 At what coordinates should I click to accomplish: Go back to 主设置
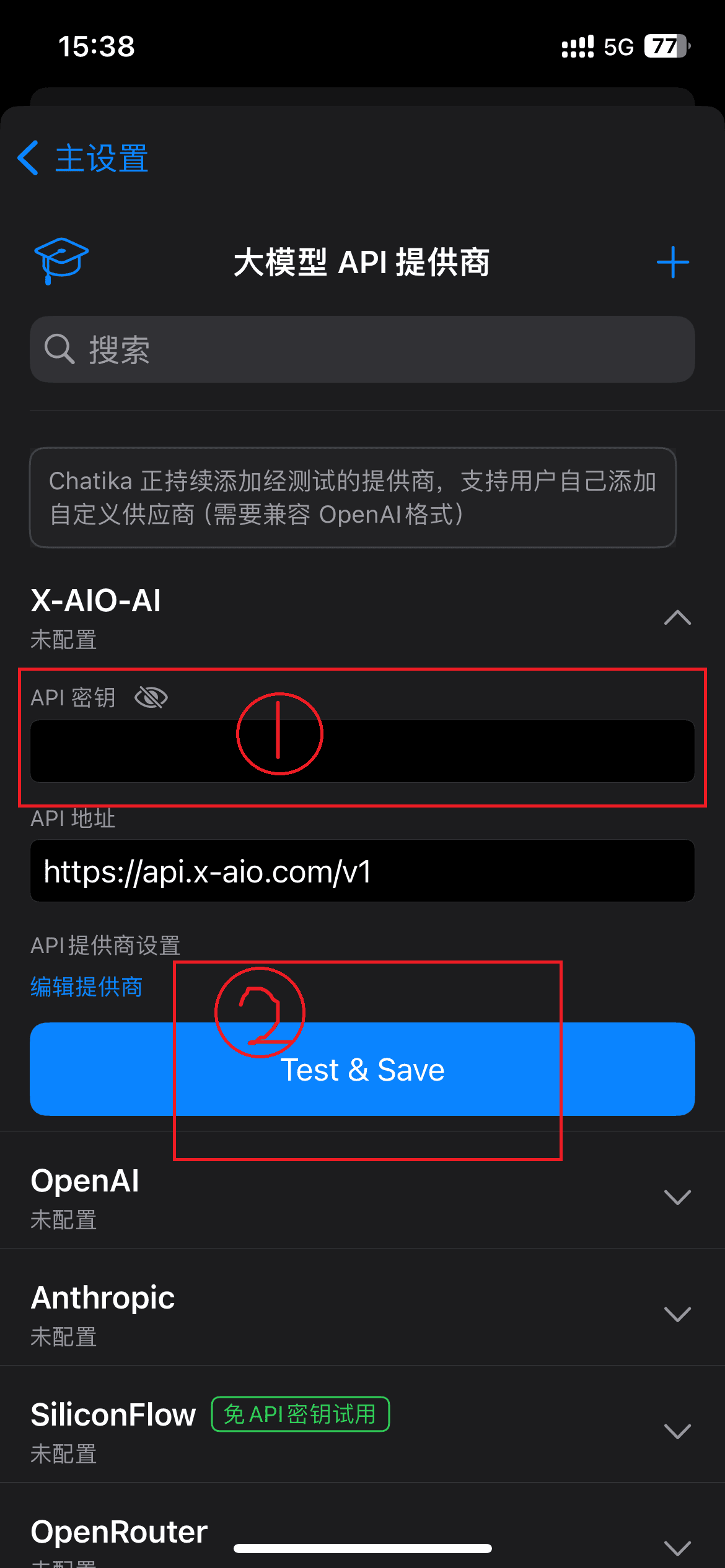pos(84,159)
